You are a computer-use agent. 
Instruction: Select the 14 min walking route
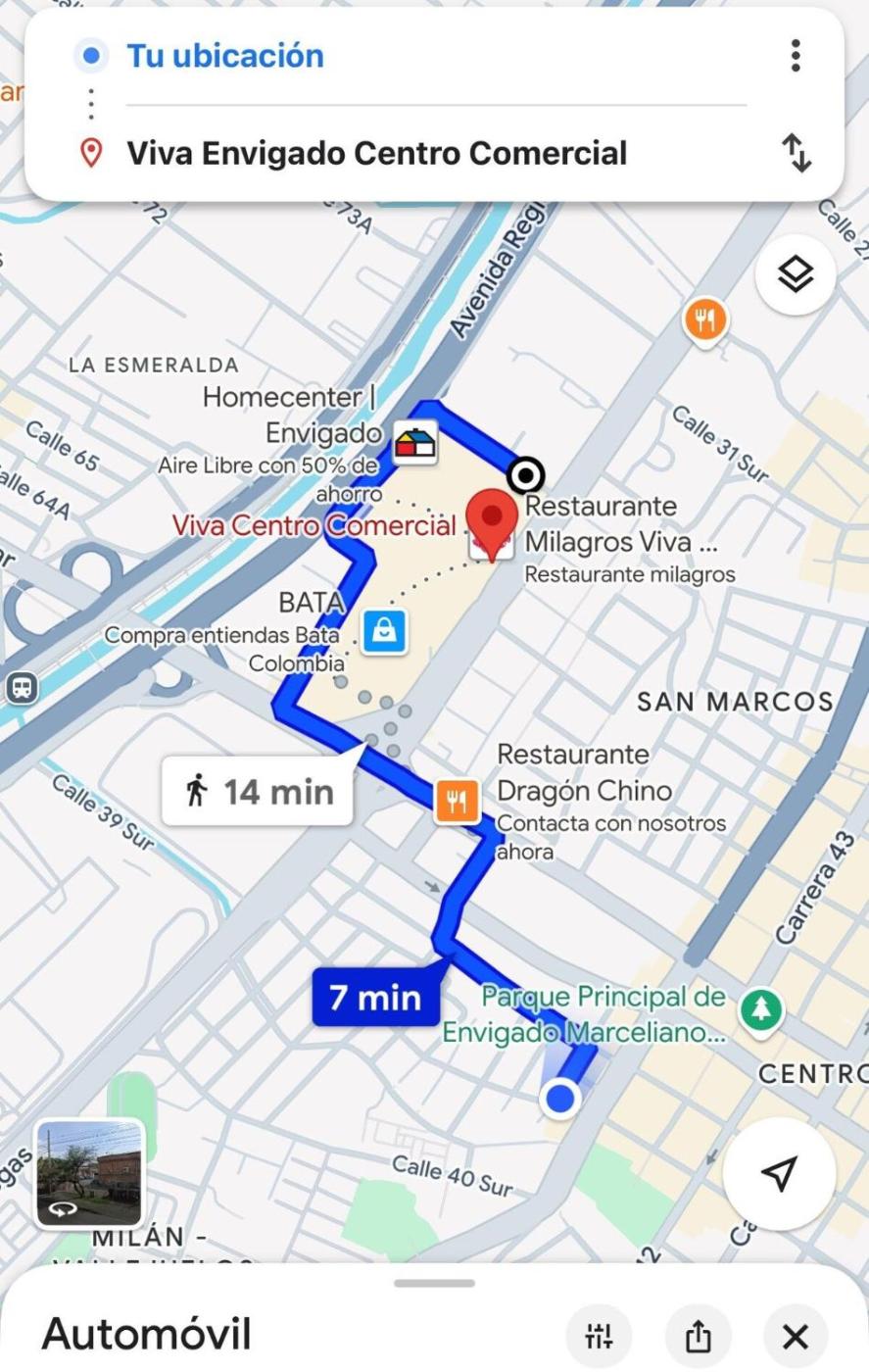coord(258,792)
